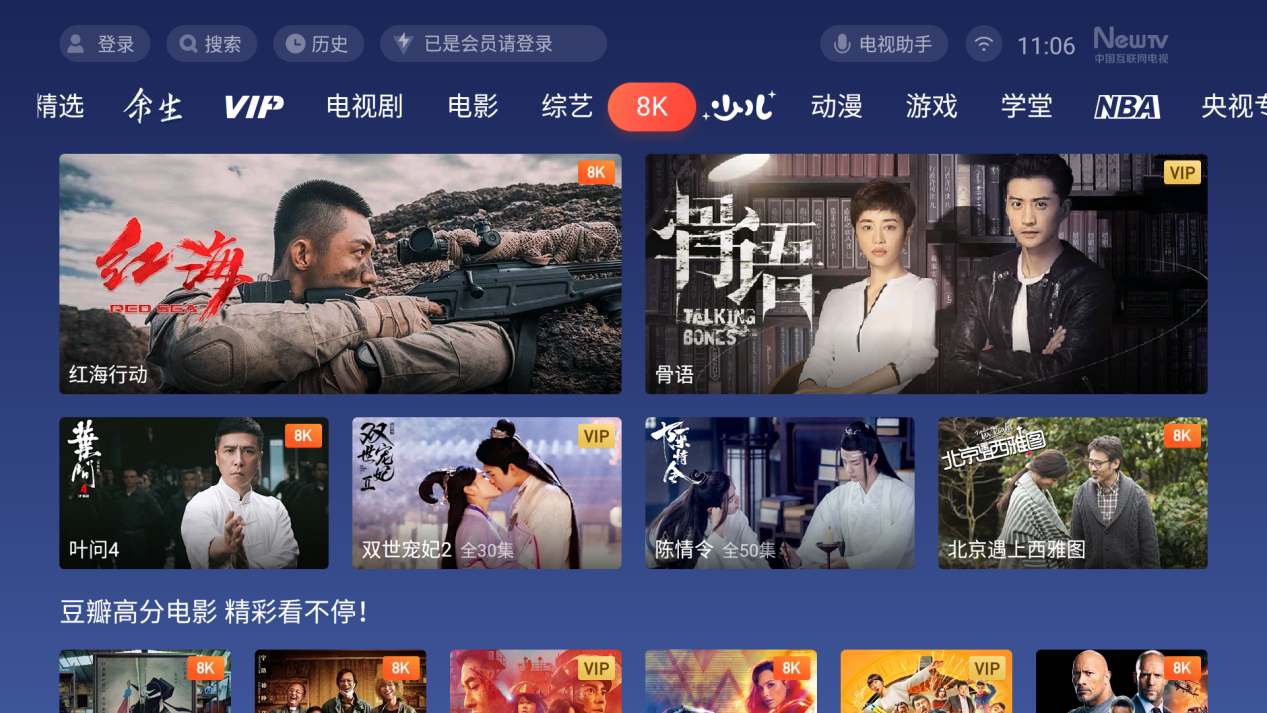Image resolution: width=1267 pixels, height=713 pixels.
Task: Switch to the 余生 tab
Action: click(x=154, y=106)
